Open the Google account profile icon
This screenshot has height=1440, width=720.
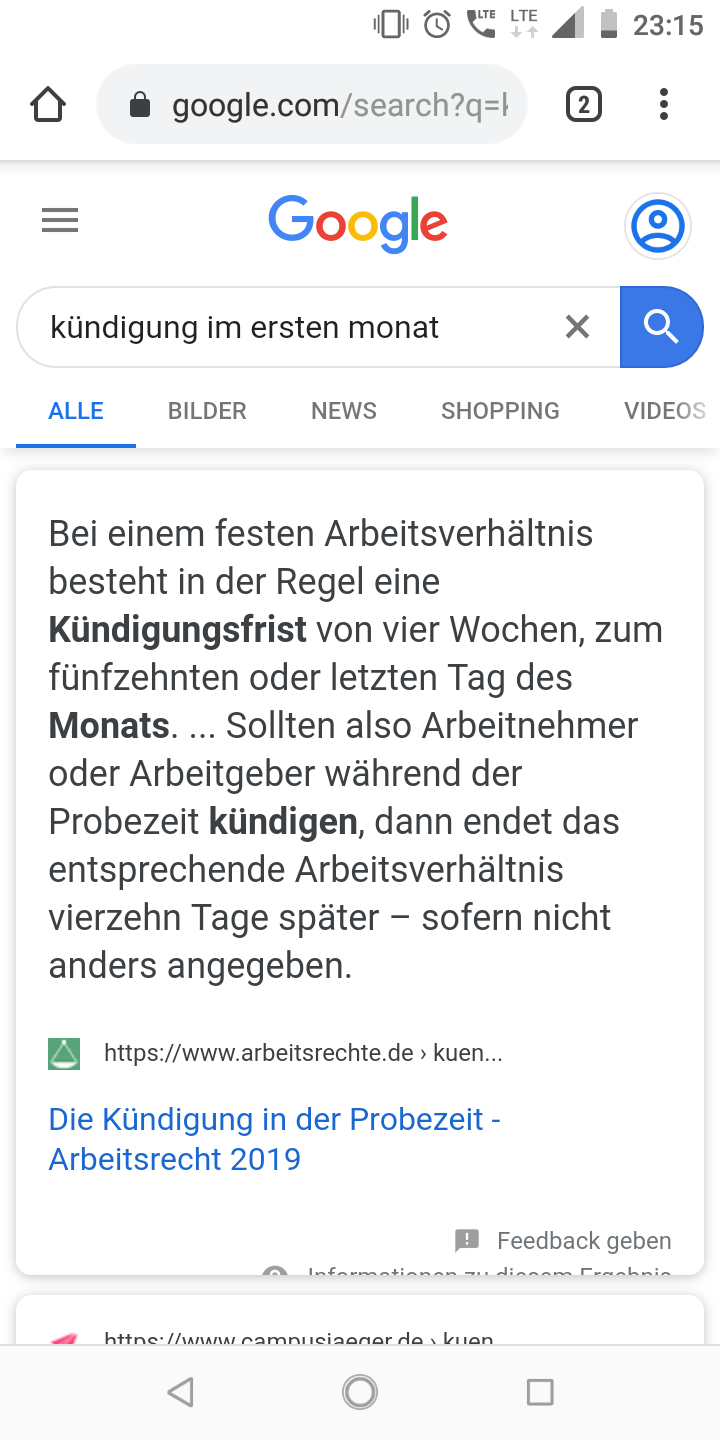pos(657,226)
